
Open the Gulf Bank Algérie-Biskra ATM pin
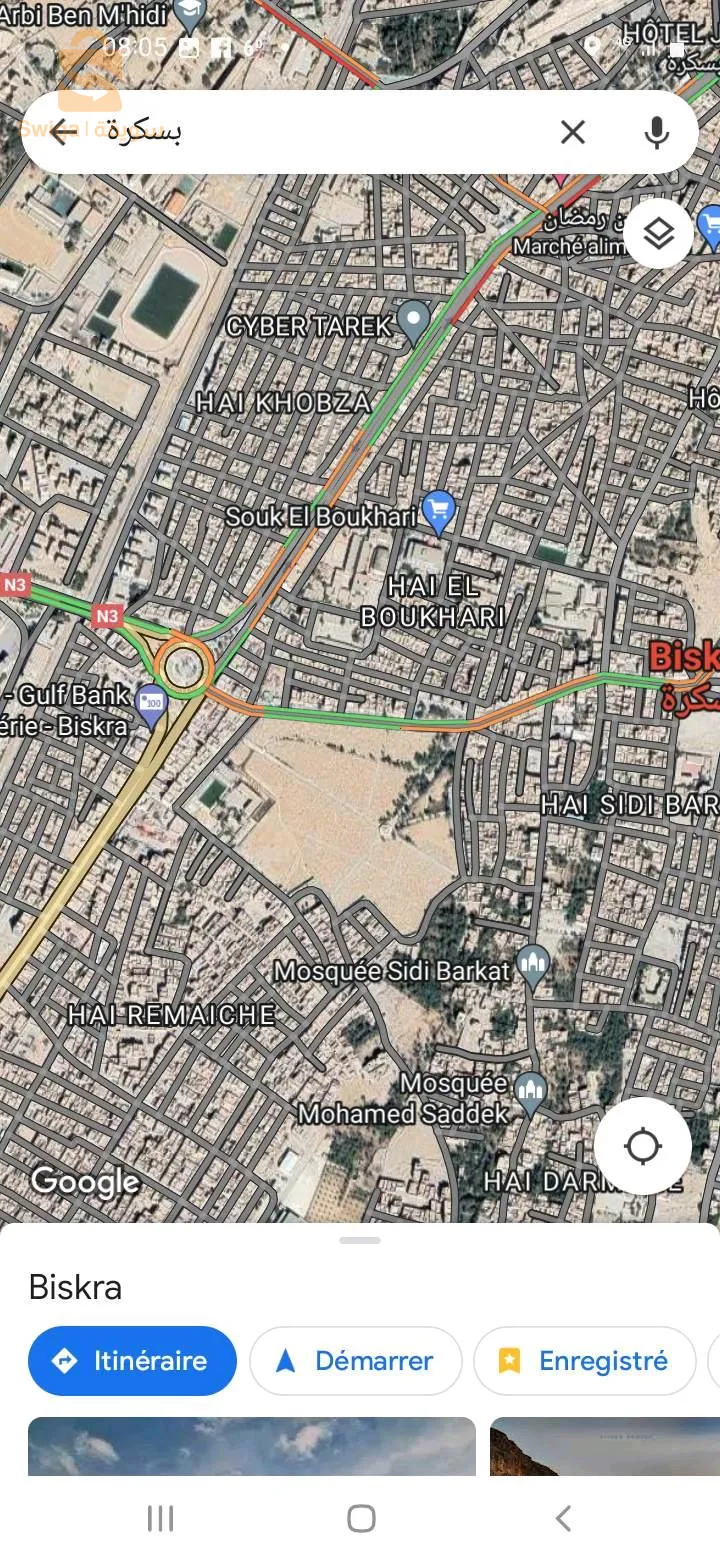(x=150, y=700)
